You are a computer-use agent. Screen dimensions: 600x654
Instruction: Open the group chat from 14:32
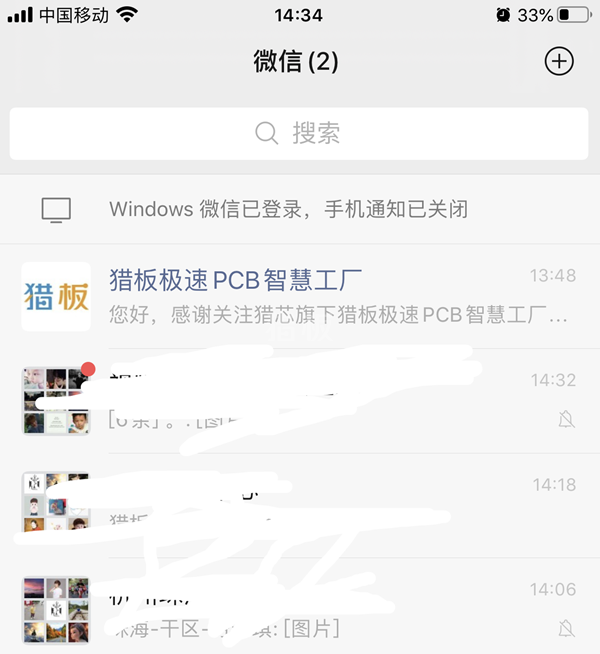[300, 400]
